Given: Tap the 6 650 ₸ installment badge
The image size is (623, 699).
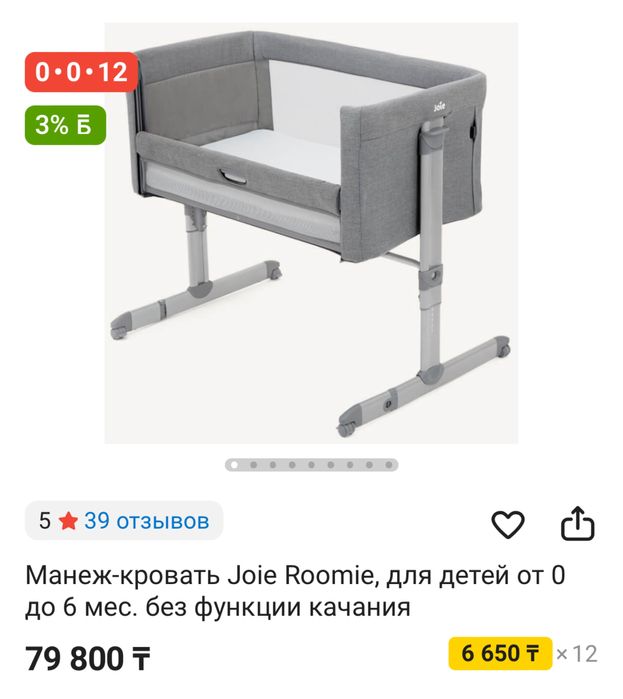Looking at the screenshot, I should (x=500, y=654).
